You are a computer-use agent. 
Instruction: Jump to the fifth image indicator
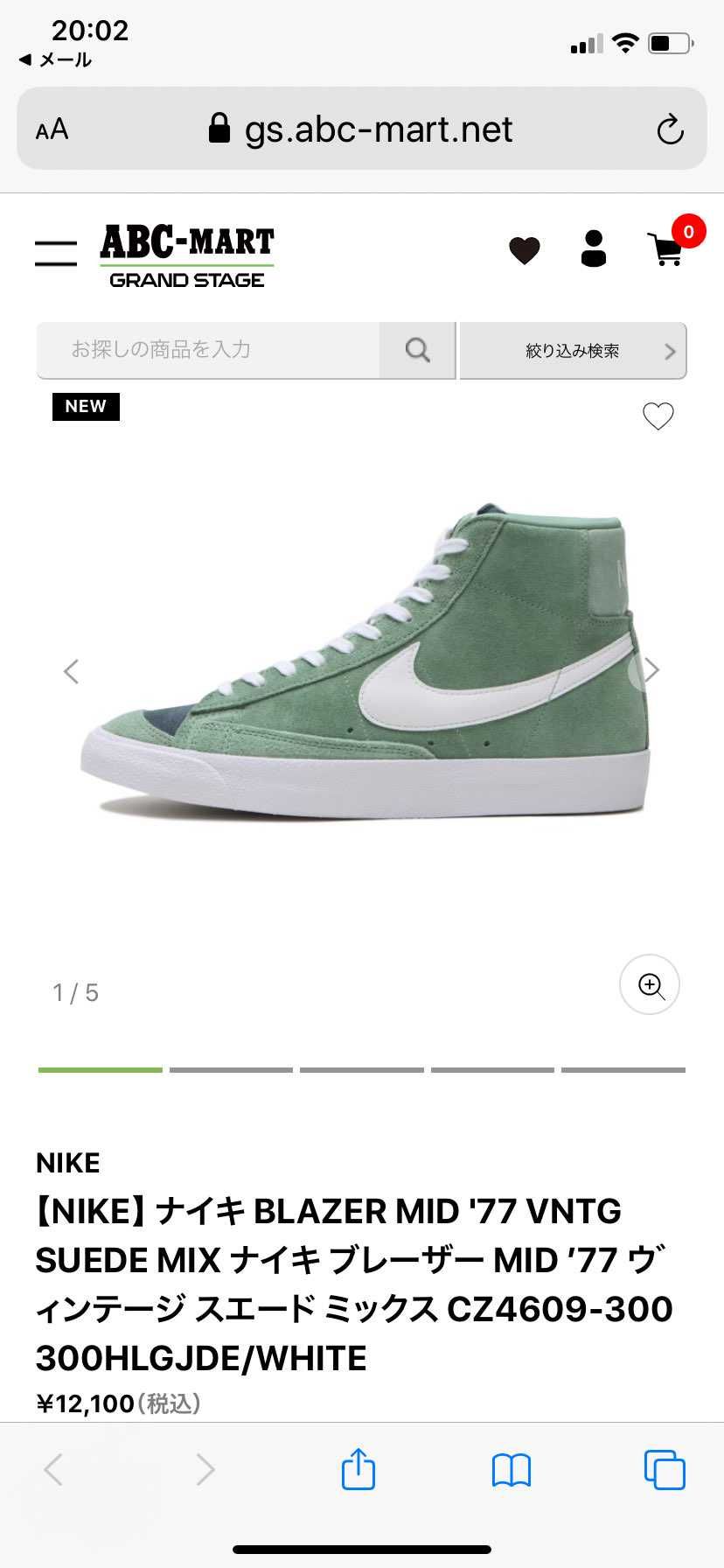(x=623, y=1069)
